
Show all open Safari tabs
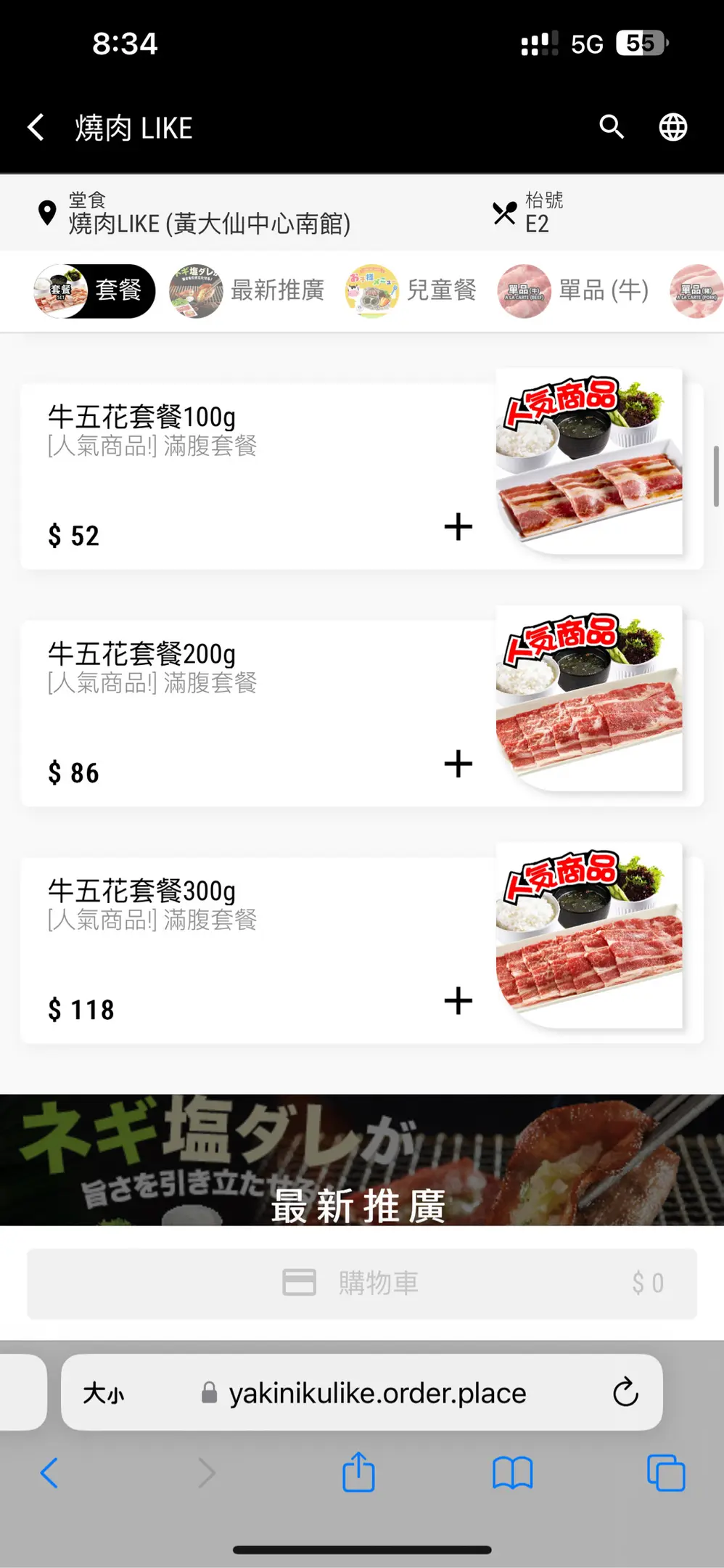coord(665,1473)
